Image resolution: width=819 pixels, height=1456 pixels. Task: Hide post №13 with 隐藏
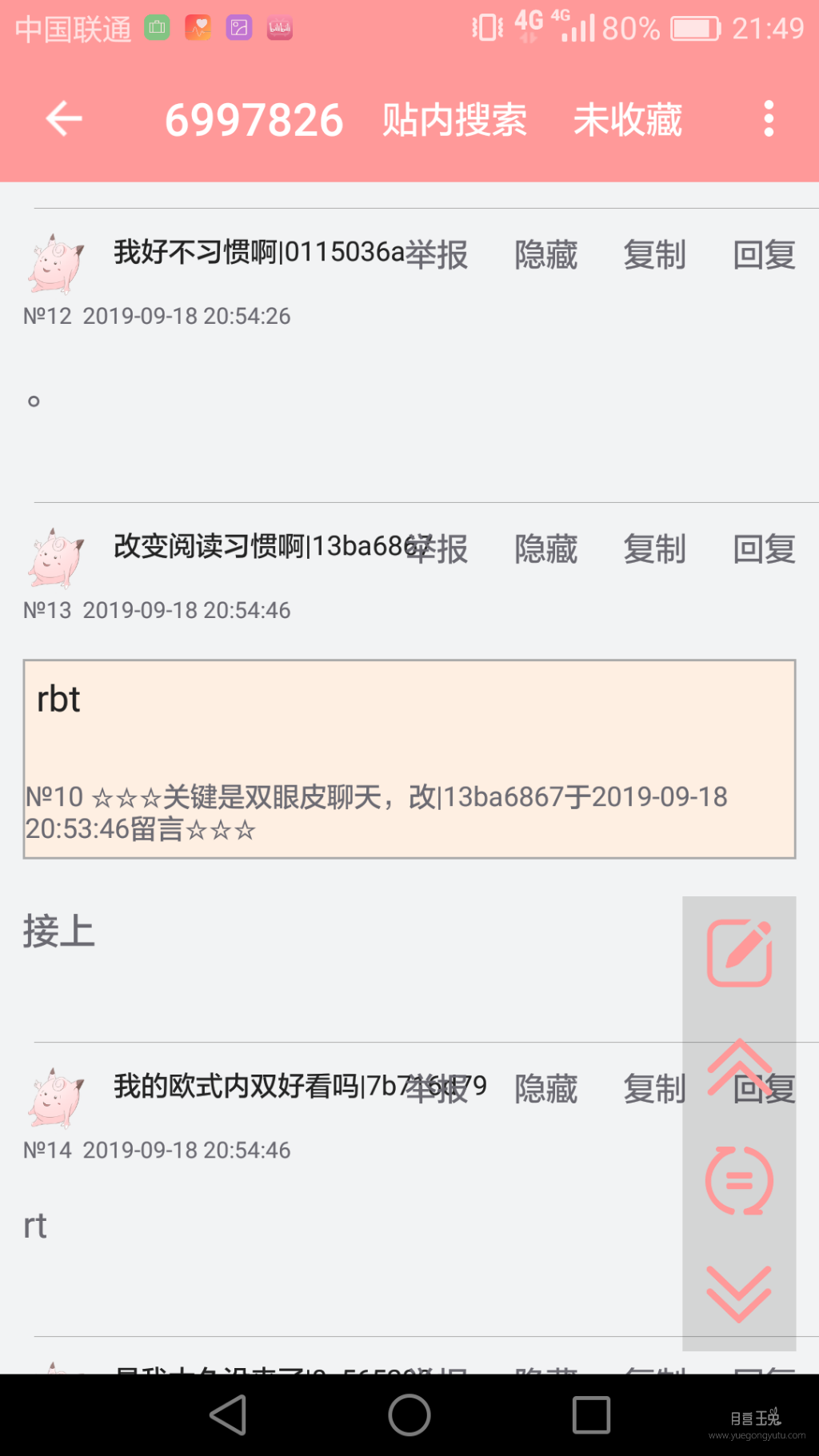point(545,548)
